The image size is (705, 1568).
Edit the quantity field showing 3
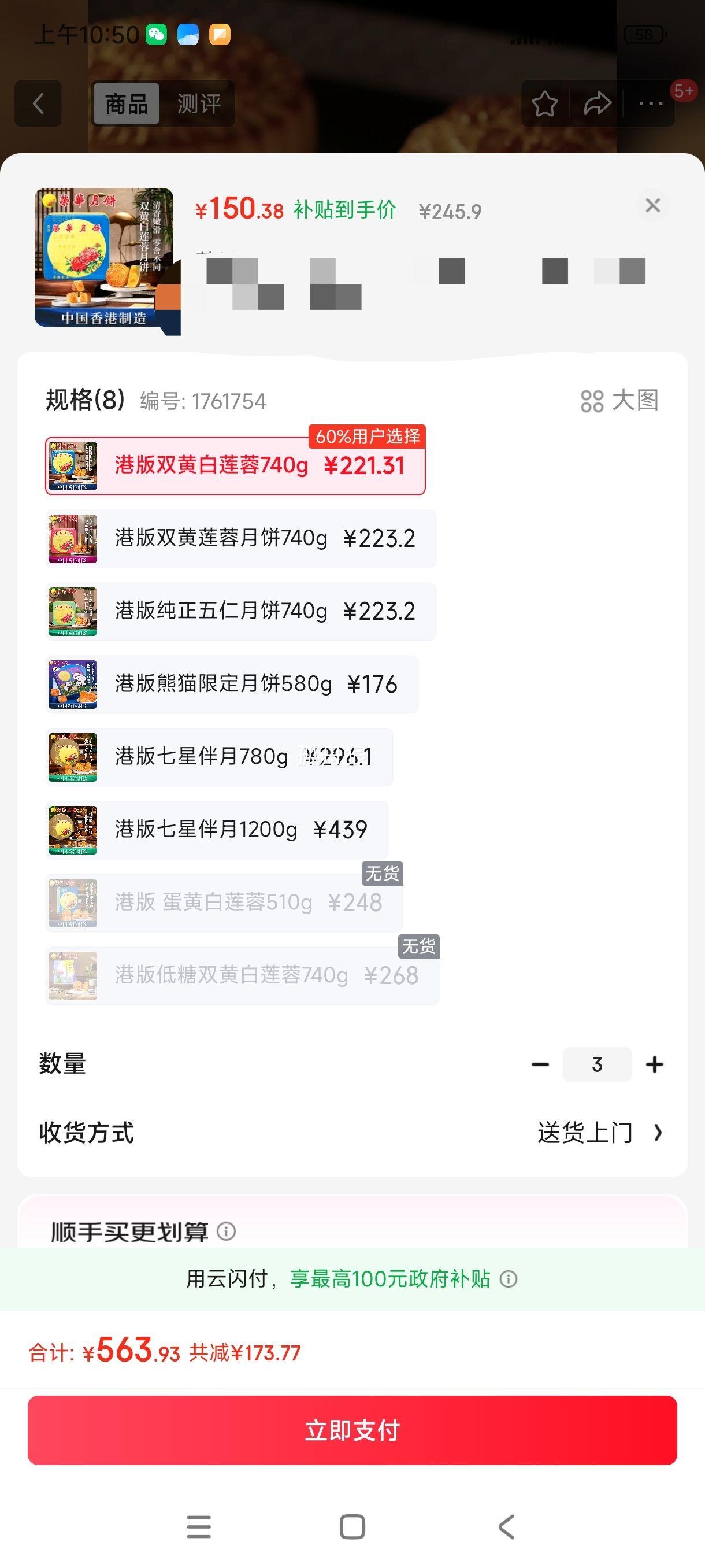tap(597, 1064)
